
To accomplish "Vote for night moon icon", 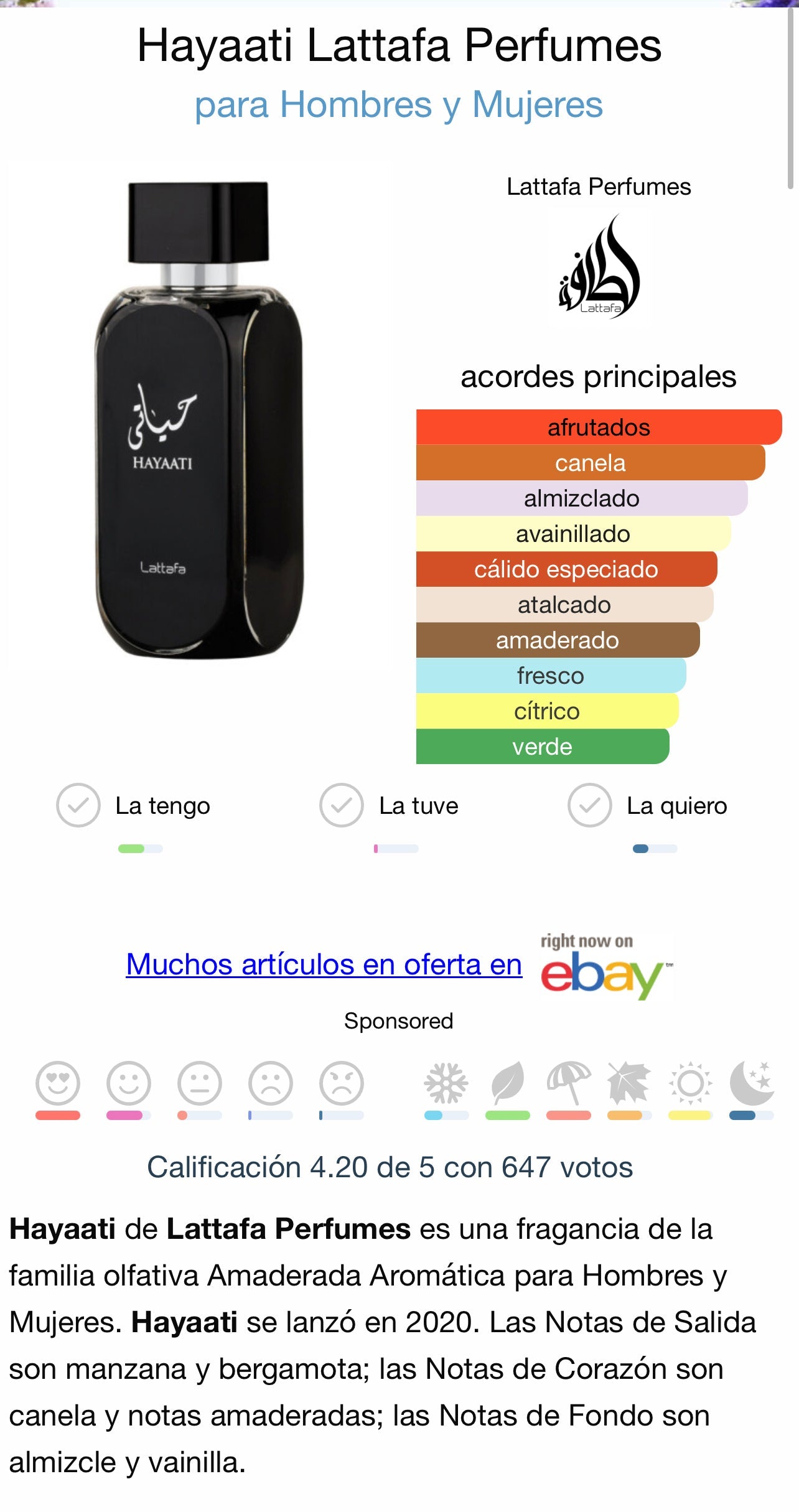I will [751, 1083].
